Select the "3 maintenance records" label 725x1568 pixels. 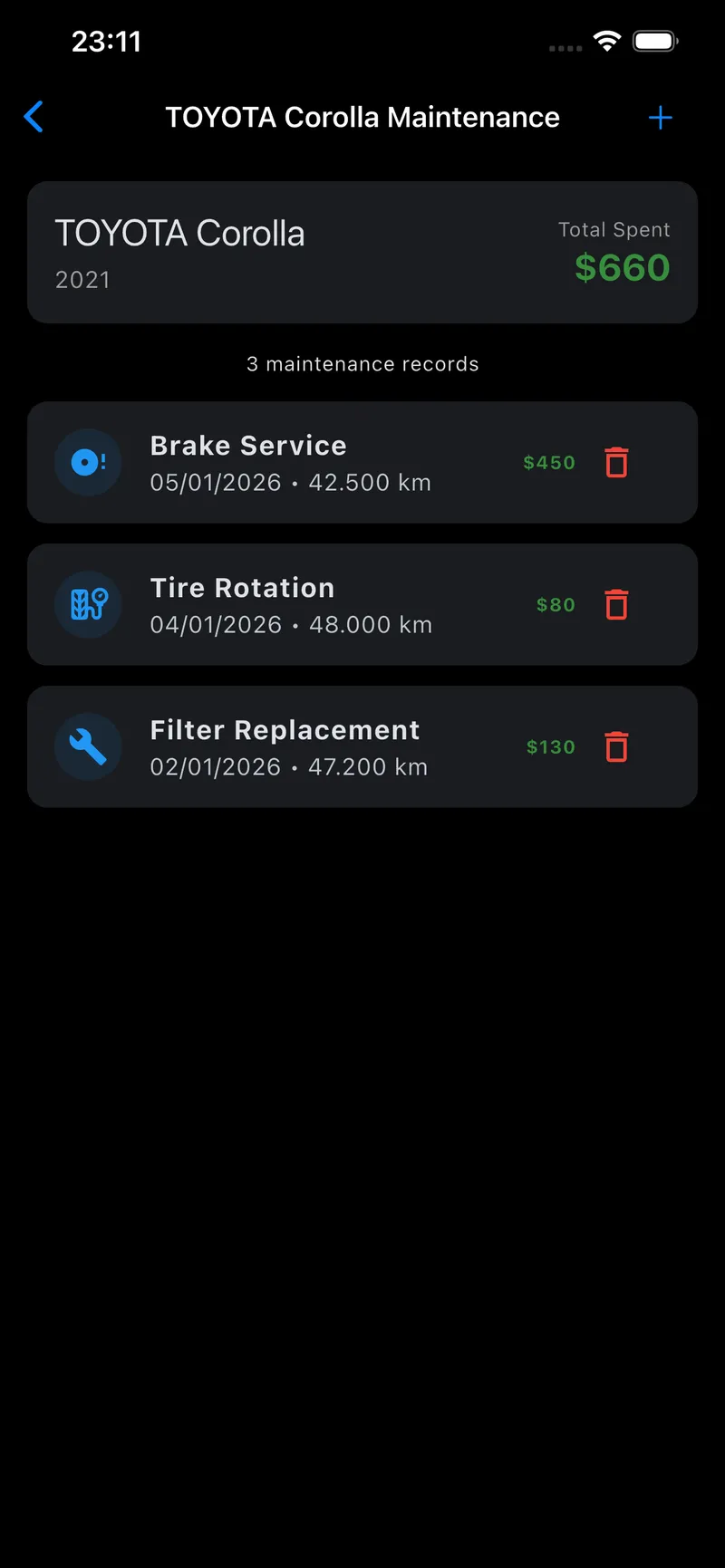pos(362,363)
